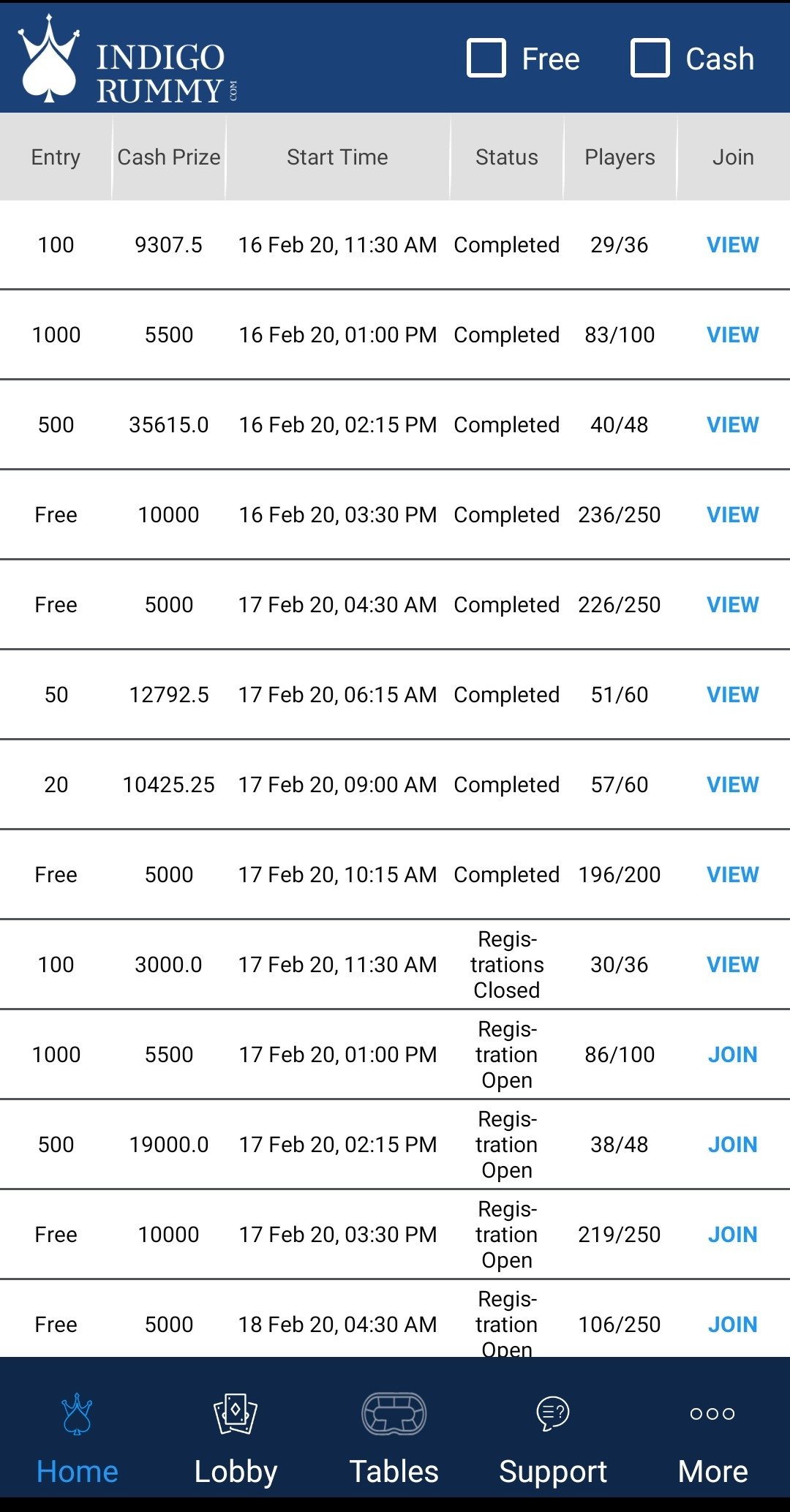Check the Free filter checkbox
Image resolution: width=790 pixels, height=1512 pixels.
pyautogui.click(x=486, y=59)
